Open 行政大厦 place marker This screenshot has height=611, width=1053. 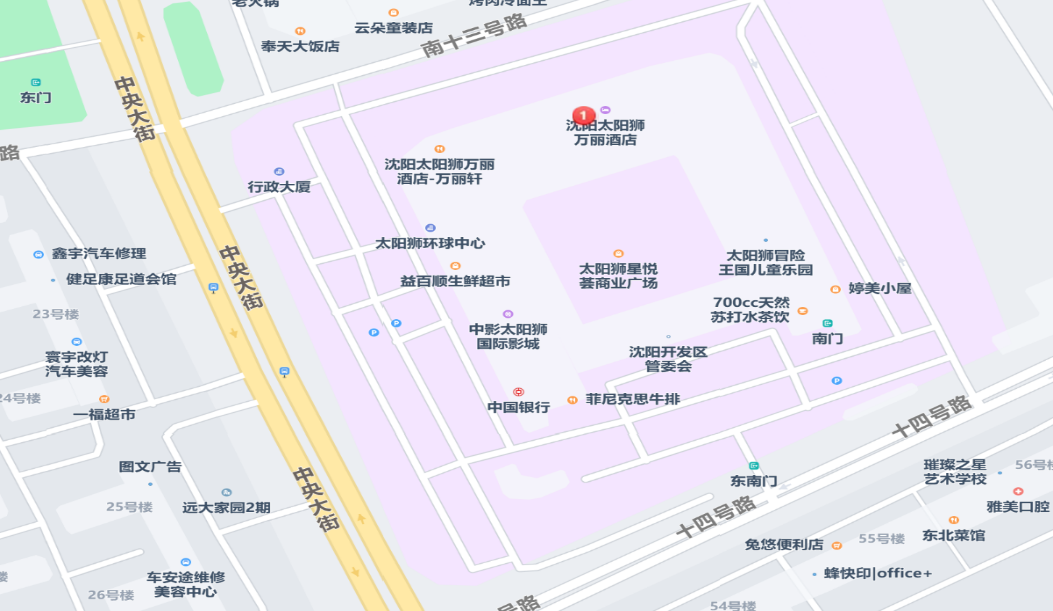(279, 172)
